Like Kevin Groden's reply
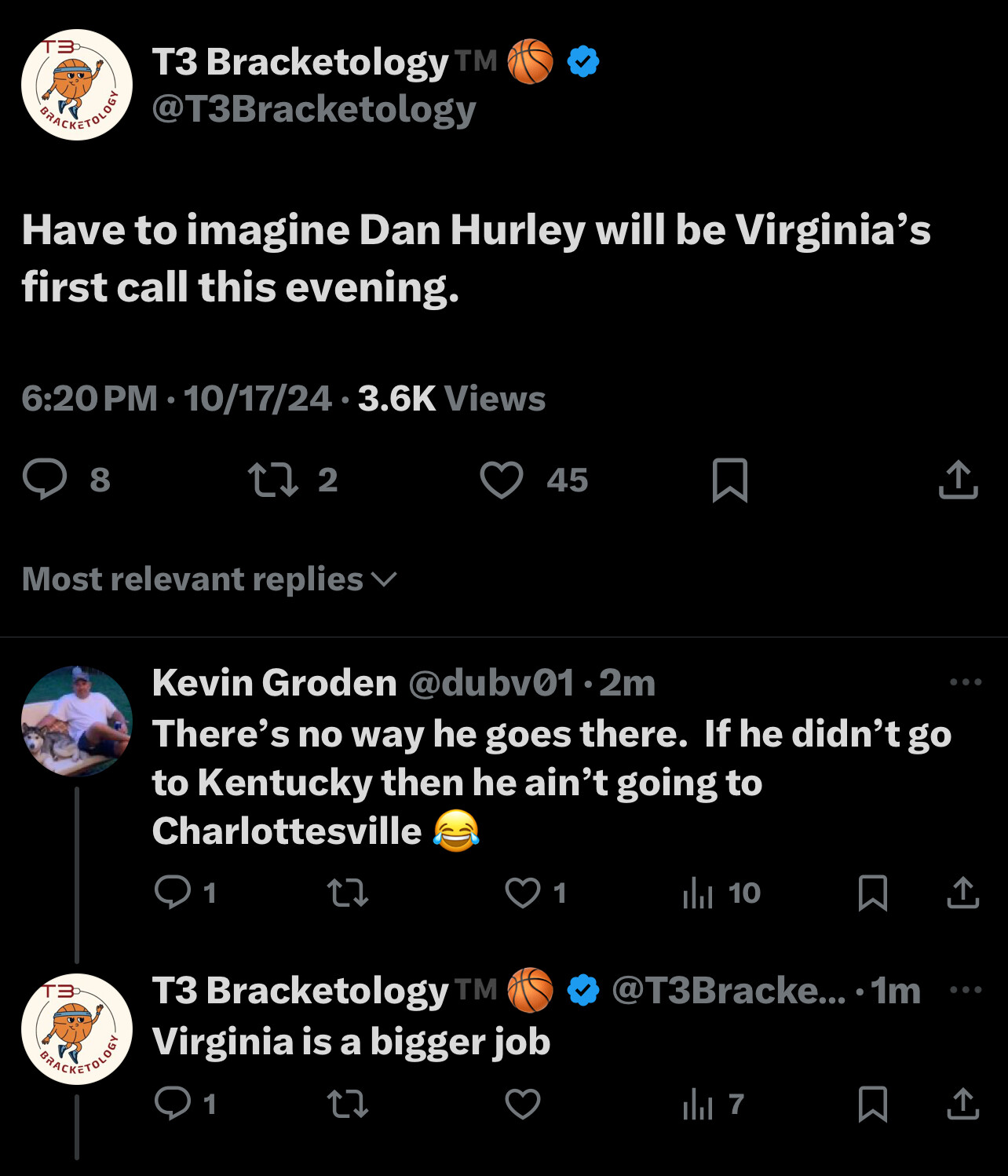Image resolution: width=1008 pixels, height=1176 pixels. pos(522,893)
